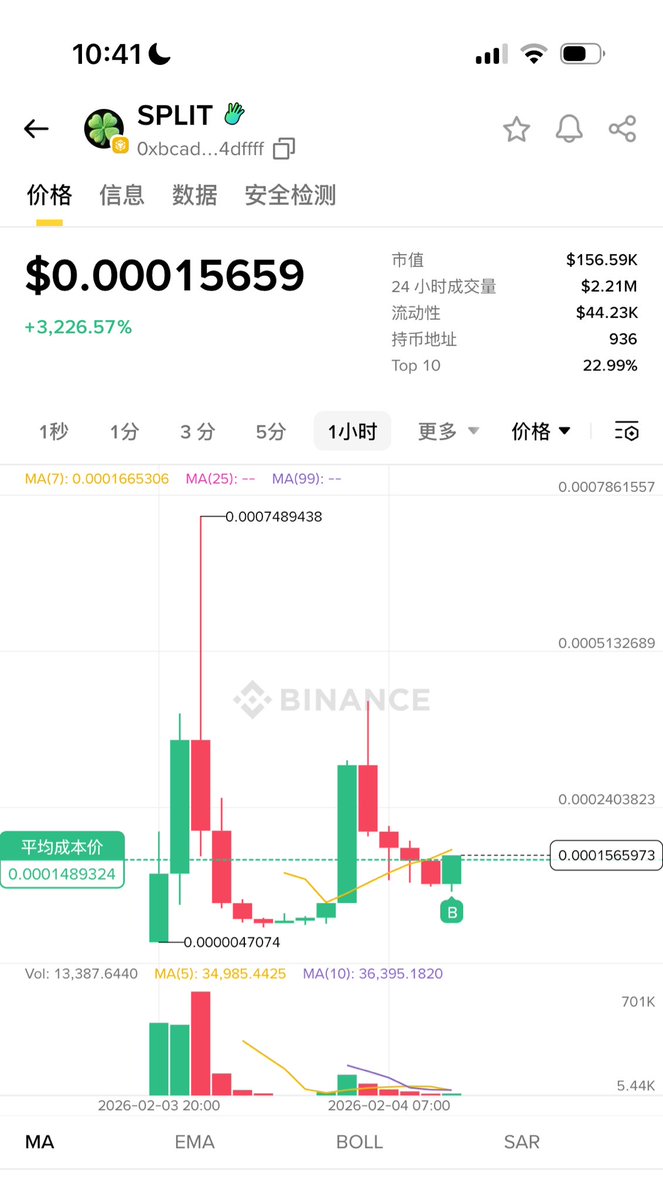Switch indicator to BOLL

[359, 1142]
